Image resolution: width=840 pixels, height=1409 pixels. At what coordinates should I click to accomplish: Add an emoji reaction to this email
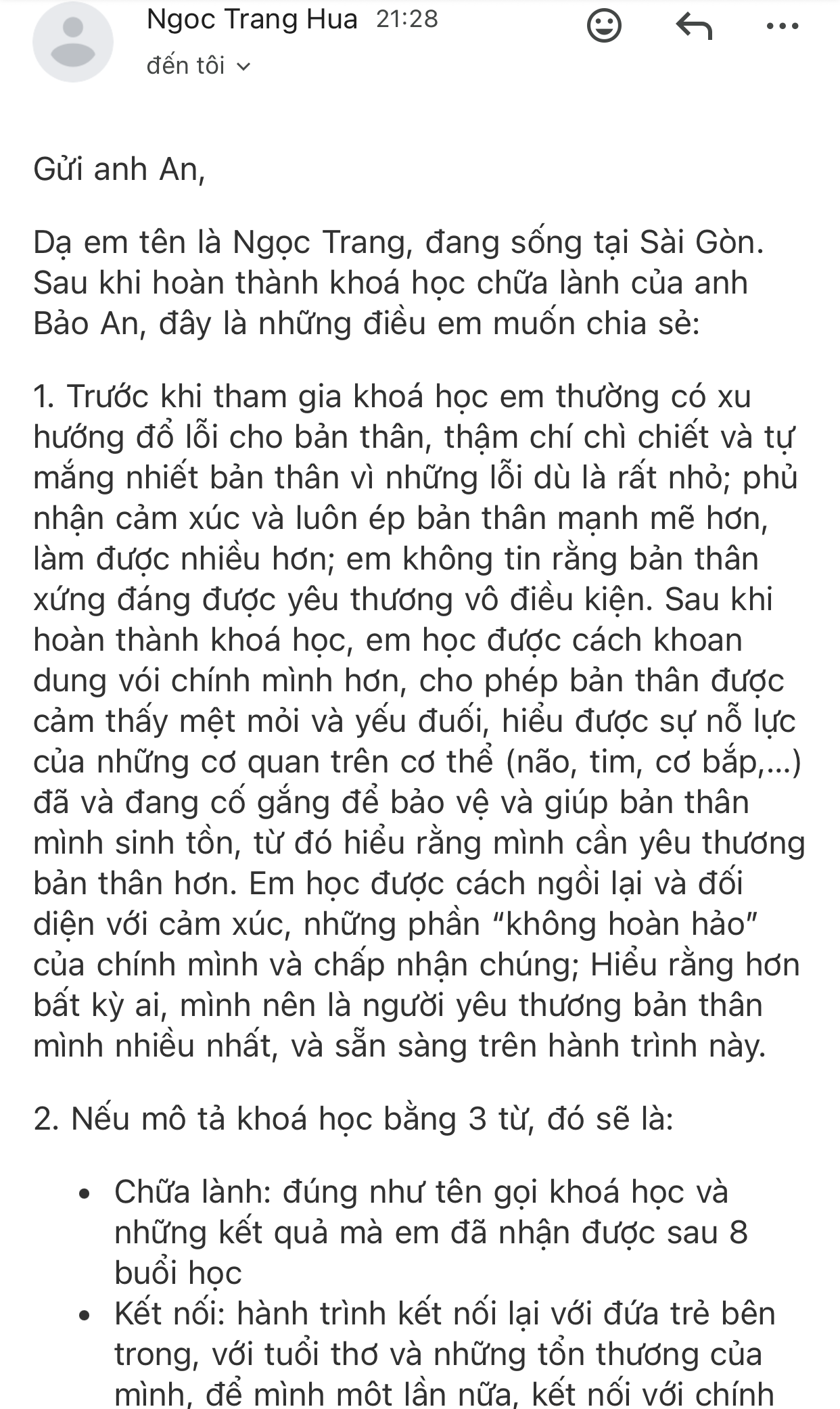603,27
